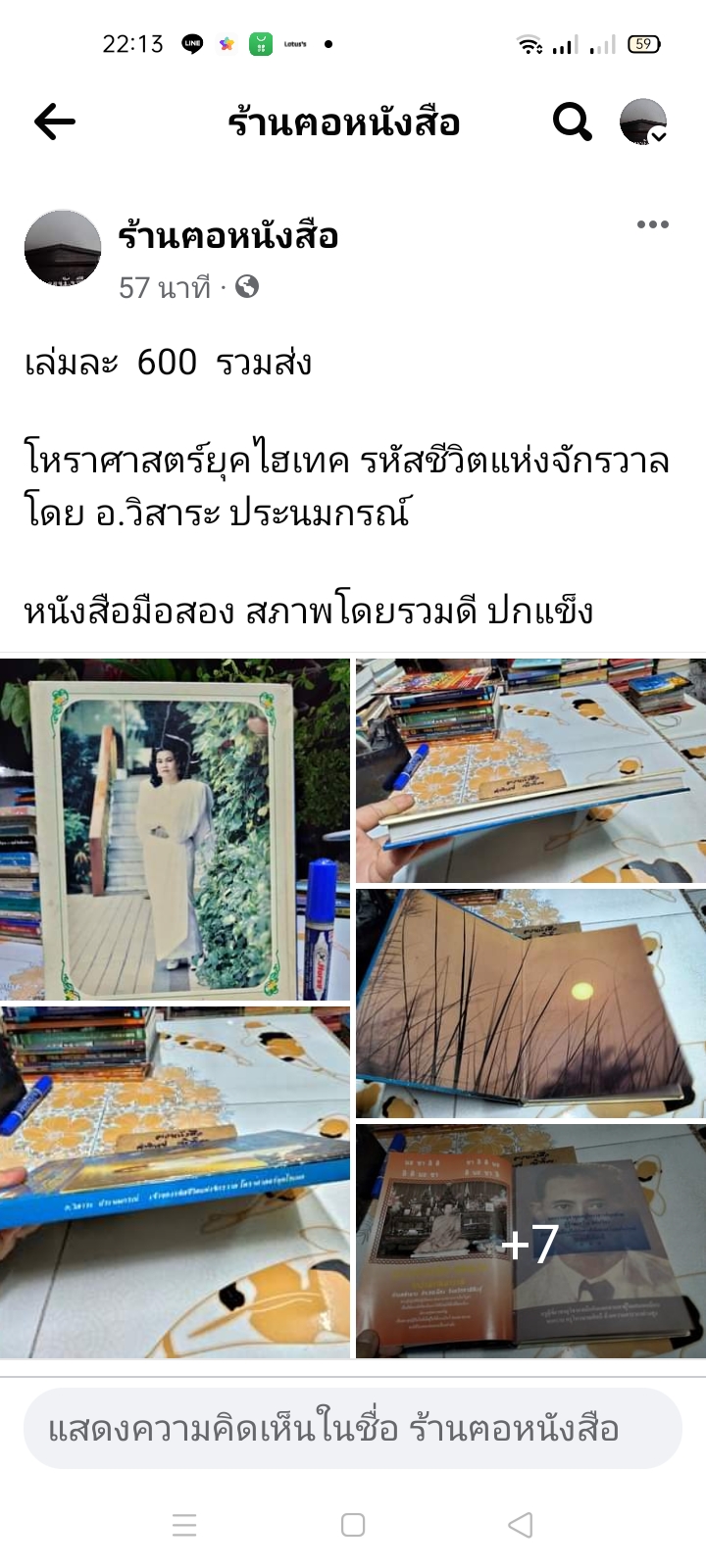Viewport: 706px width, 1568px height.
Task: Open the photo of the woman in white dress
Action: tap(175, 828)
